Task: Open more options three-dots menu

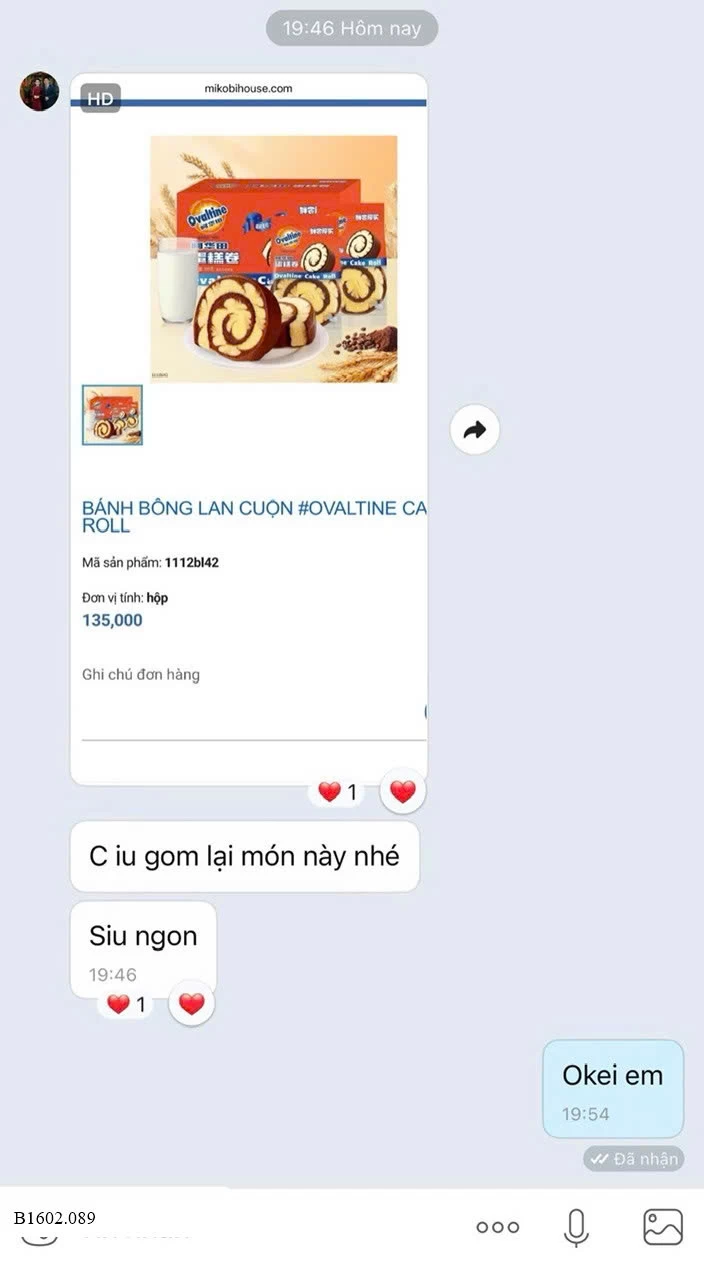Action: tap(497, 1227)
